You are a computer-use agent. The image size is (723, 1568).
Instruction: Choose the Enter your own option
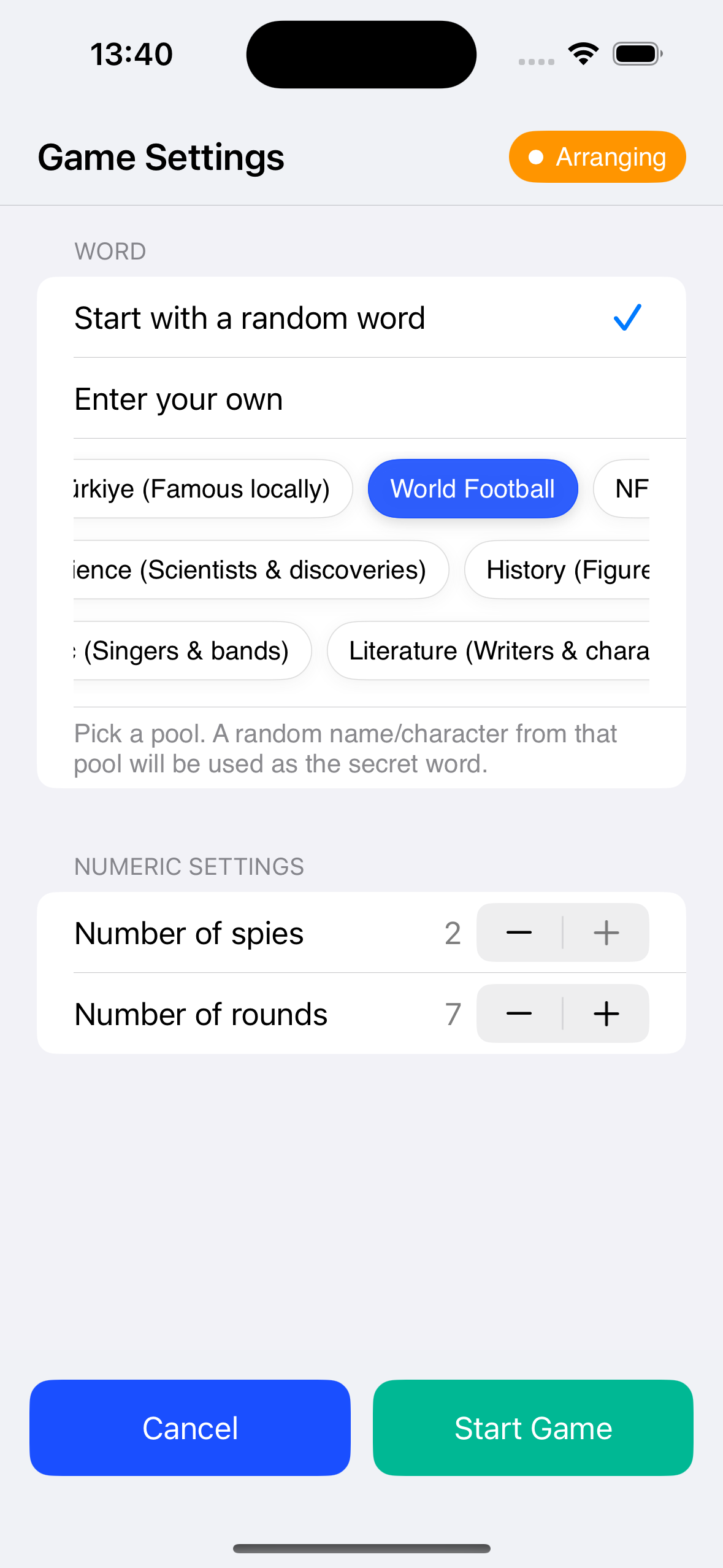361,399
